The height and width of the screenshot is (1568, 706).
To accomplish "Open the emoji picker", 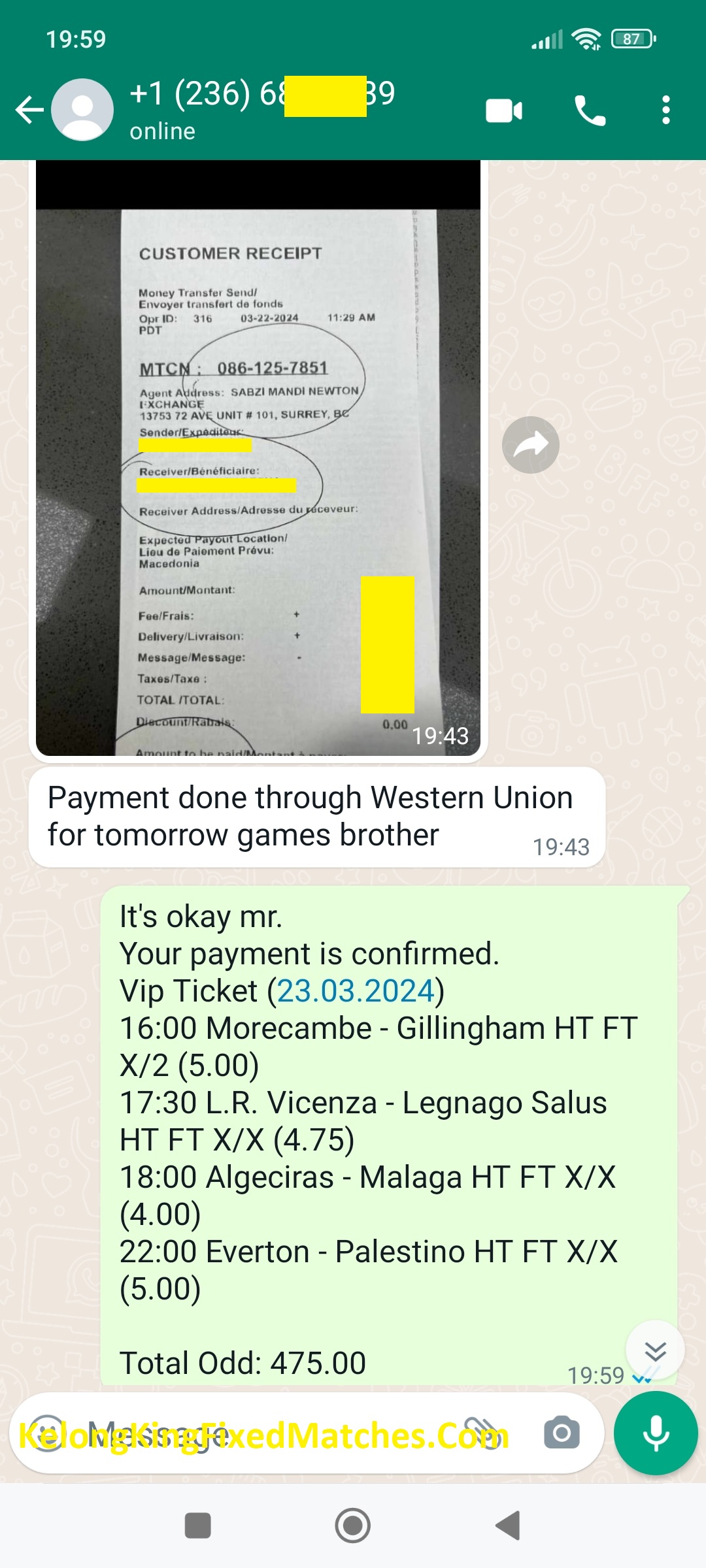I will tap(47, 1433).
